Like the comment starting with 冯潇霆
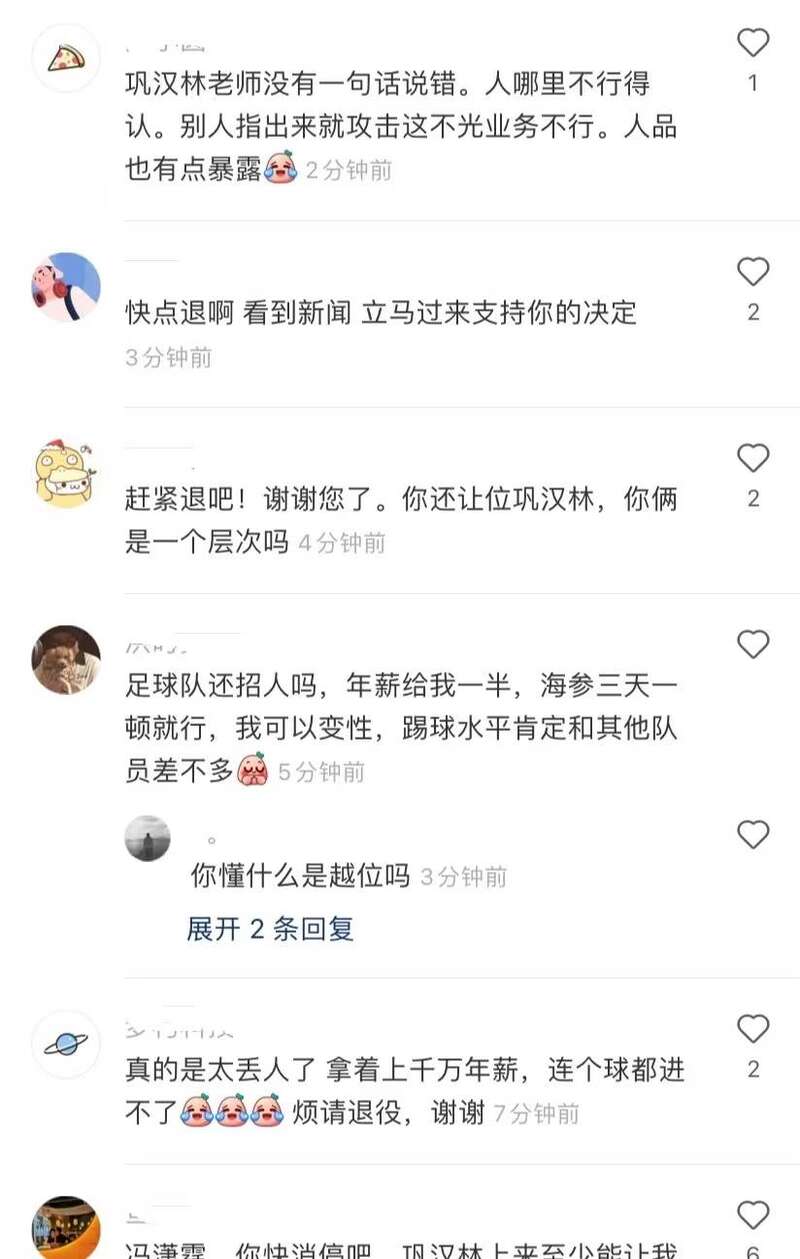The height and width of the screenshot is (1259, 800). (x=753, y=1215)
